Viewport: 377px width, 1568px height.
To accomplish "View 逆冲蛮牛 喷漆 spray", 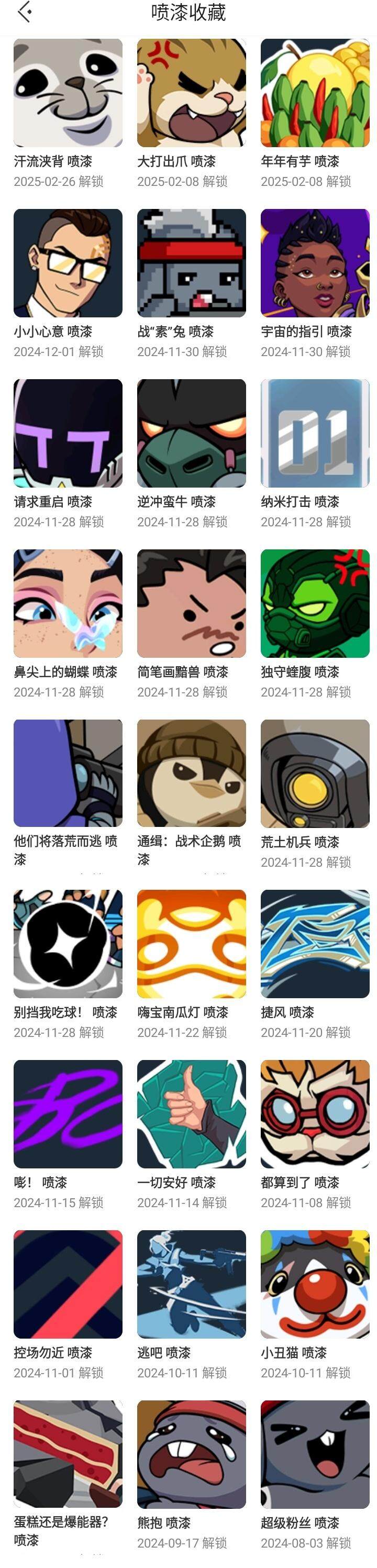I will click(191, 434).
